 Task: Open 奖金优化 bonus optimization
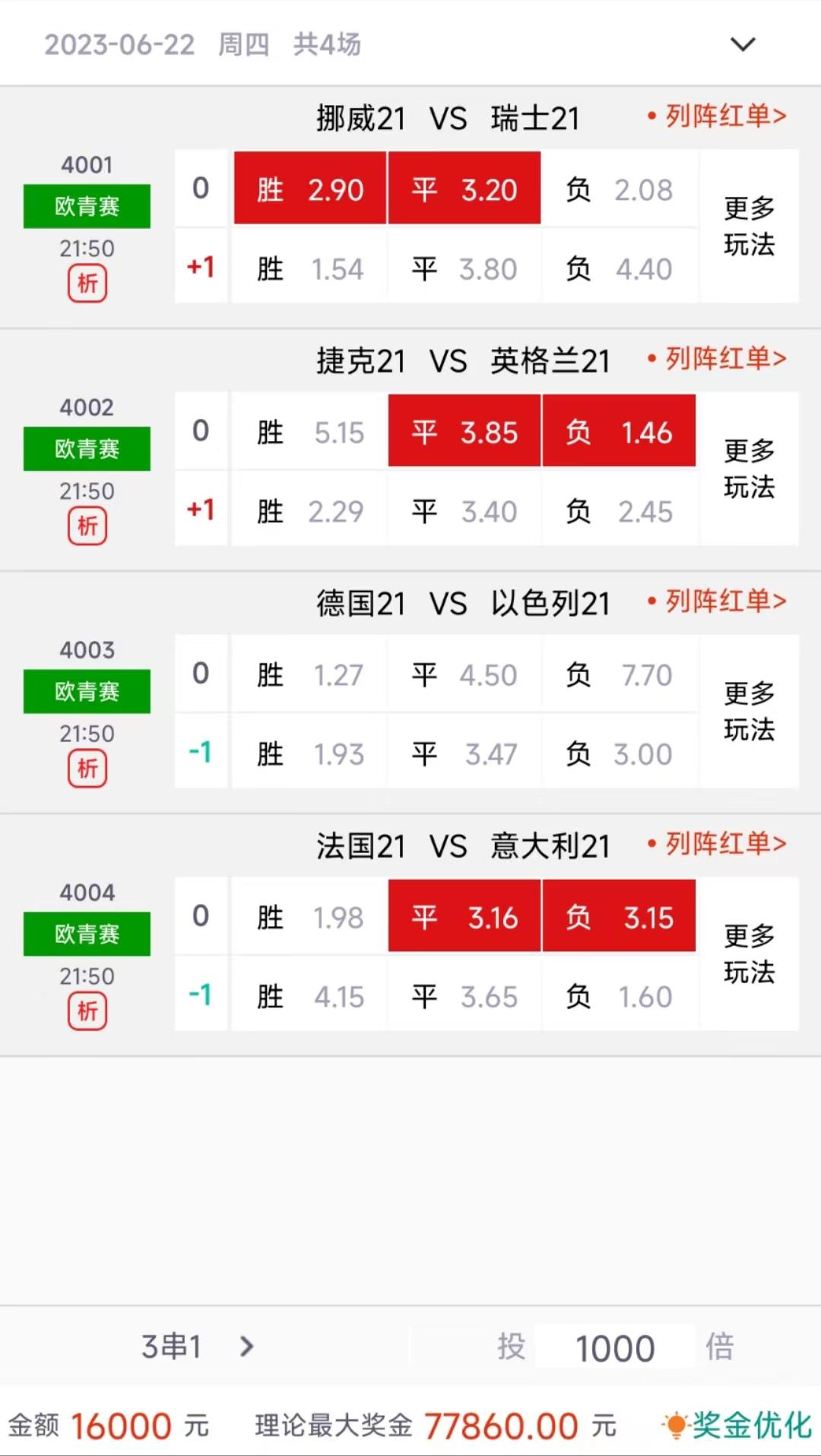(x=737, y=1425)
